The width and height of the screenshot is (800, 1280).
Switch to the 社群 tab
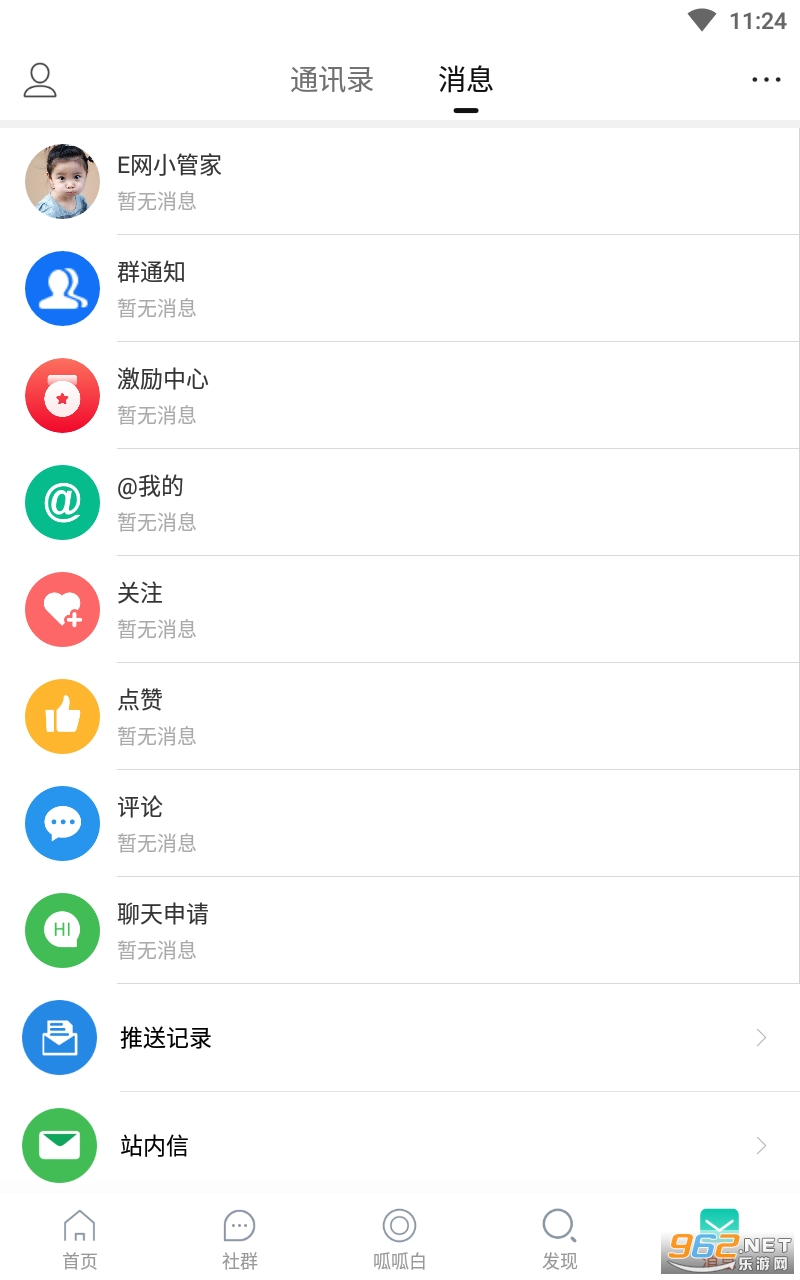(240, 1238)
